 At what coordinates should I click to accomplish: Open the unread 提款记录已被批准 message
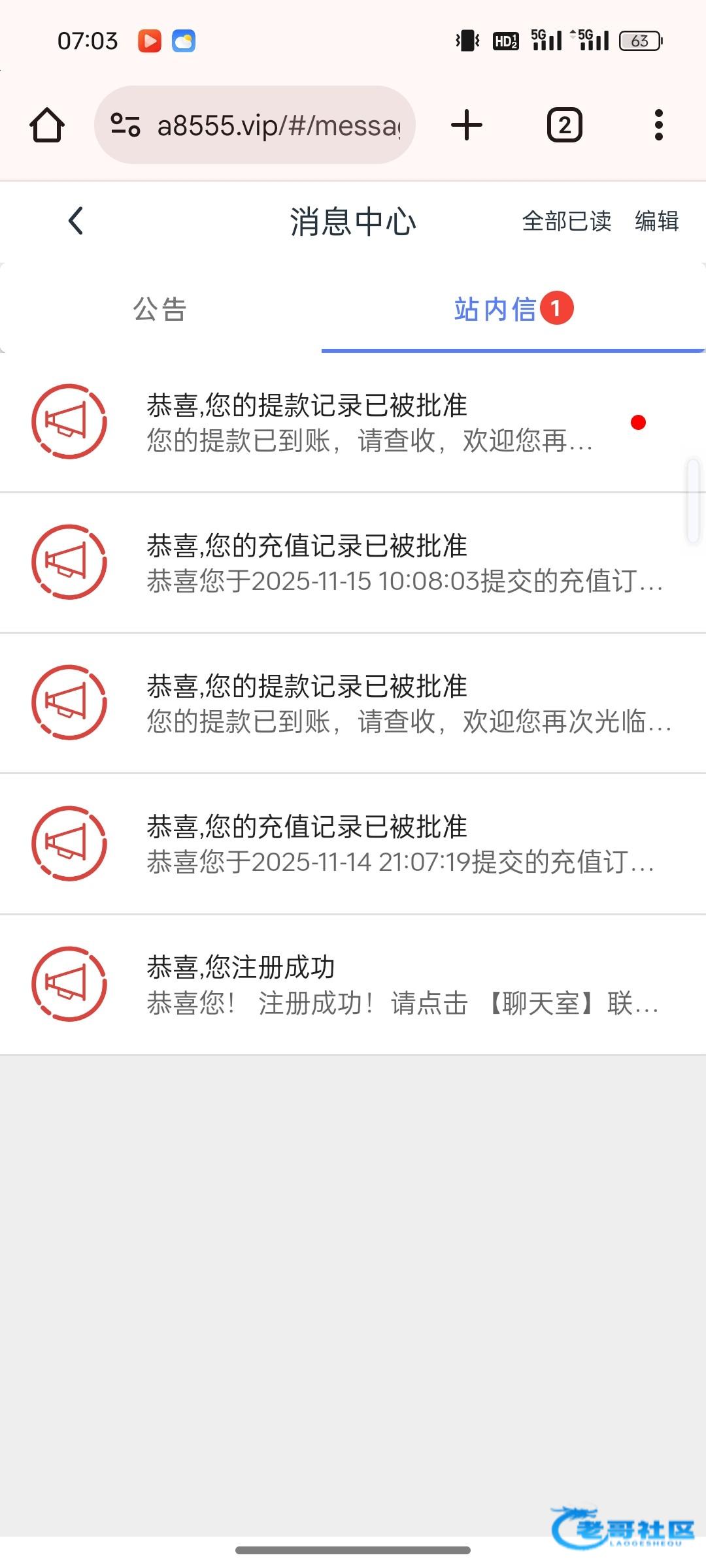point(353,422)
